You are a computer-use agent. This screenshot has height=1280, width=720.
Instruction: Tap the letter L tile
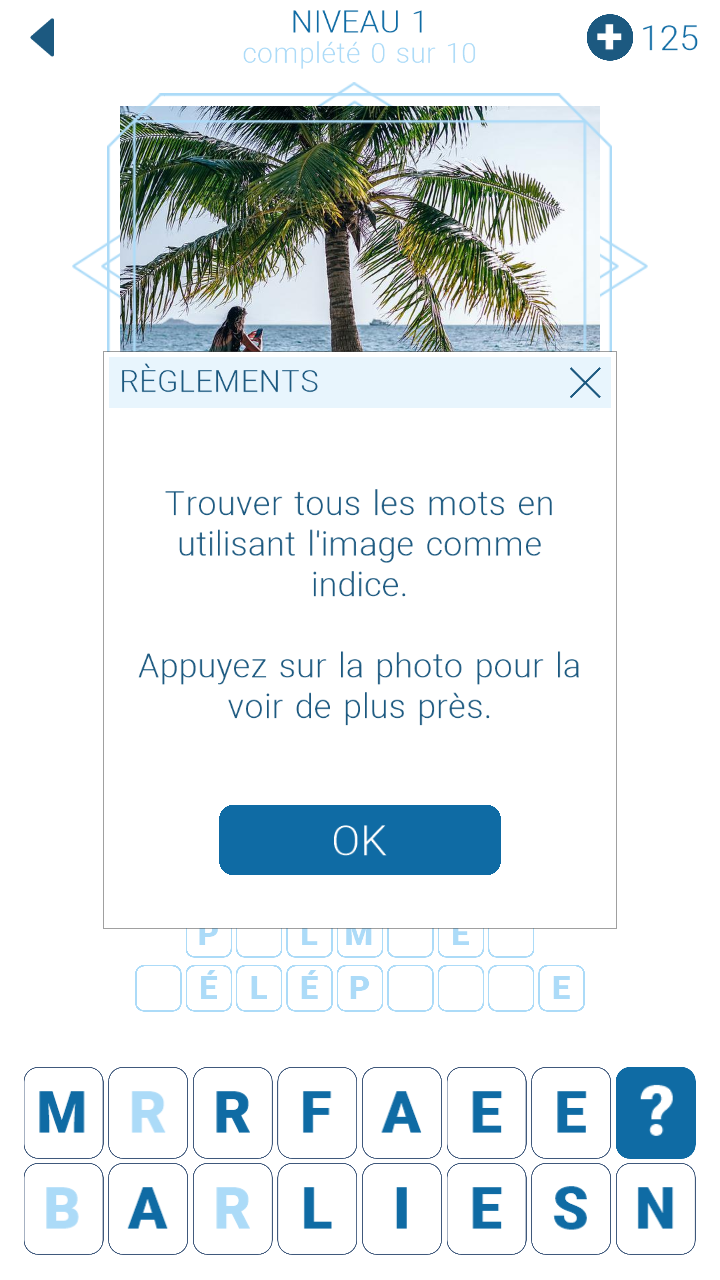[317, 1209]
